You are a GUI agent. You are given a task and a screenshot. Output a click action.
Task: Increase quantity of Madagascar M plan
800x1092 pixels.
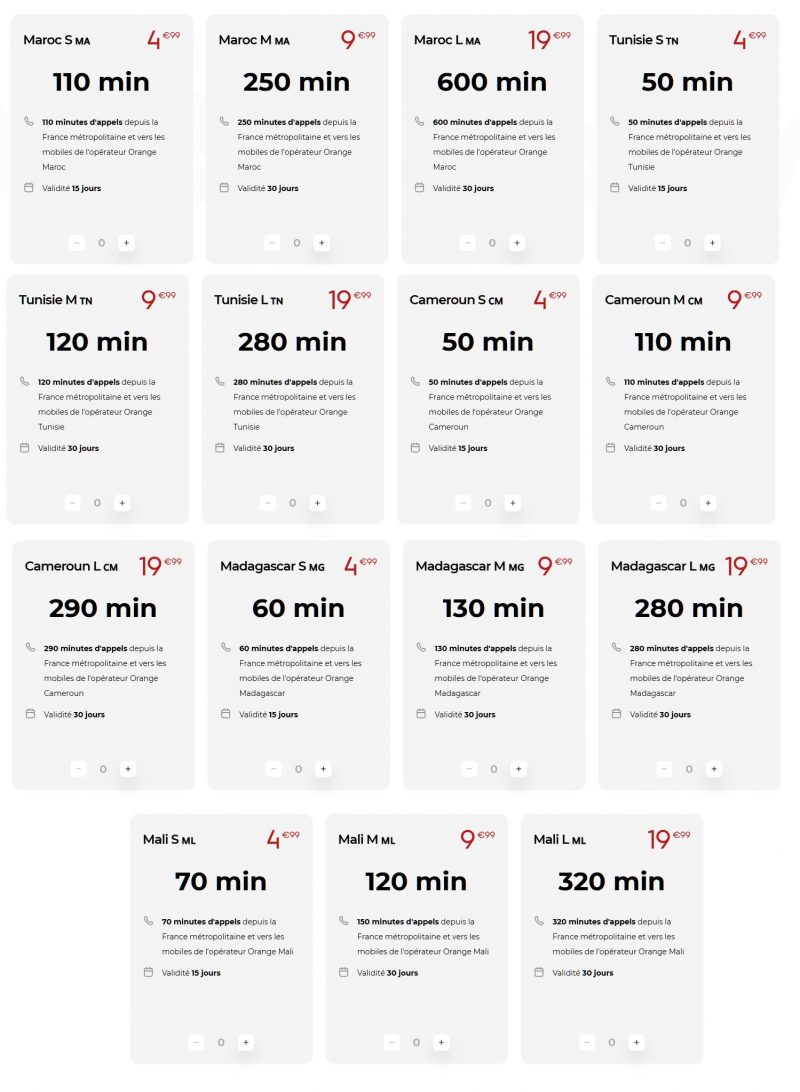[518, 769]
